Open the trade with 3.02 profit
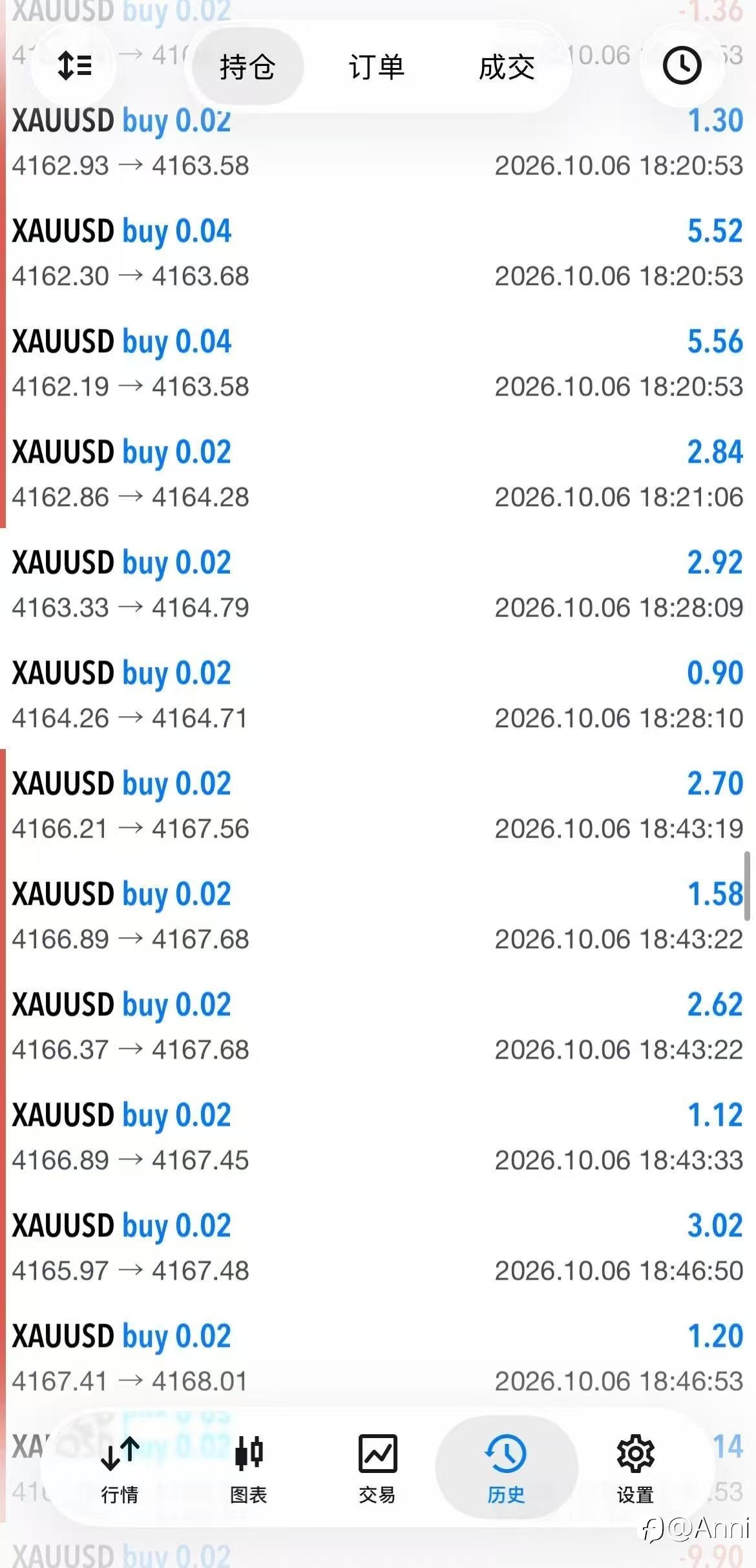 pyautogui.click(x=378, y=1247)
